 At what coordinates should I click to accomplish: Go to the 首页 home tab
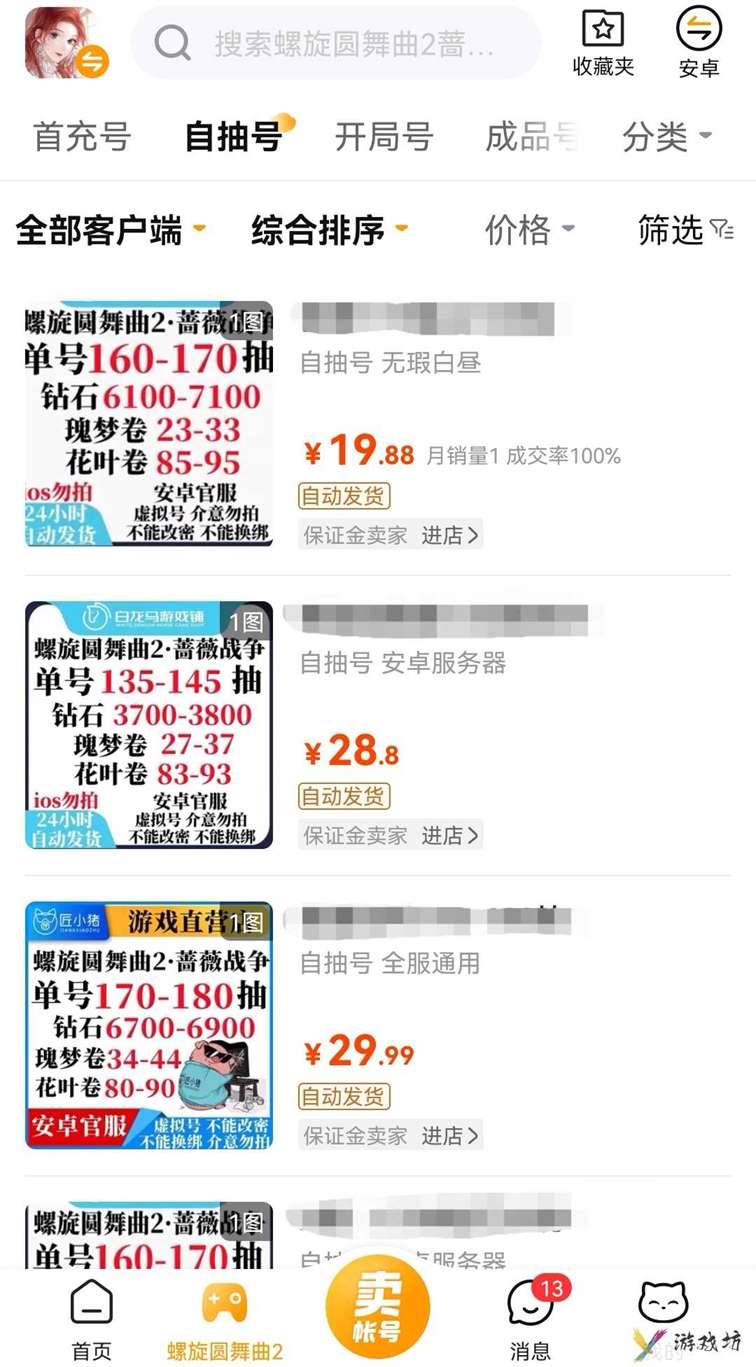[91, 1320]
